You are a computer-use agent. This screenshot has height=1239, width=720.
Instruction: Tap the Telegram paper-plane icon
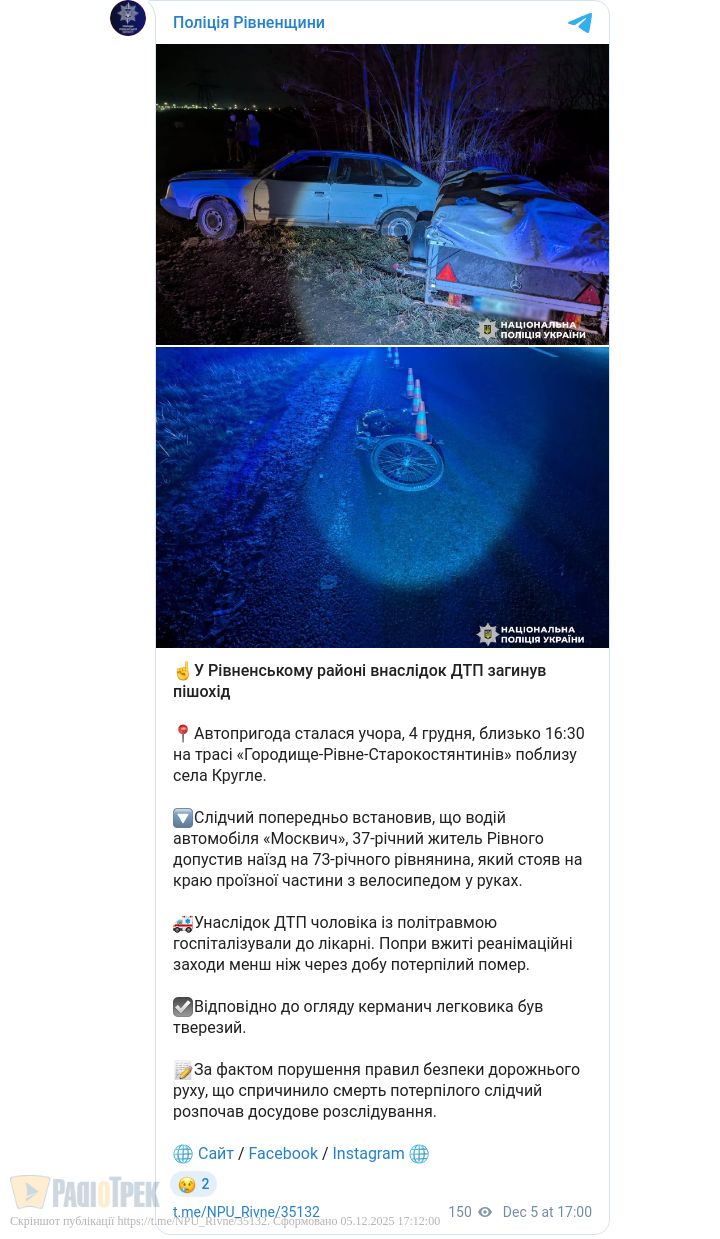tap(580, 23)
